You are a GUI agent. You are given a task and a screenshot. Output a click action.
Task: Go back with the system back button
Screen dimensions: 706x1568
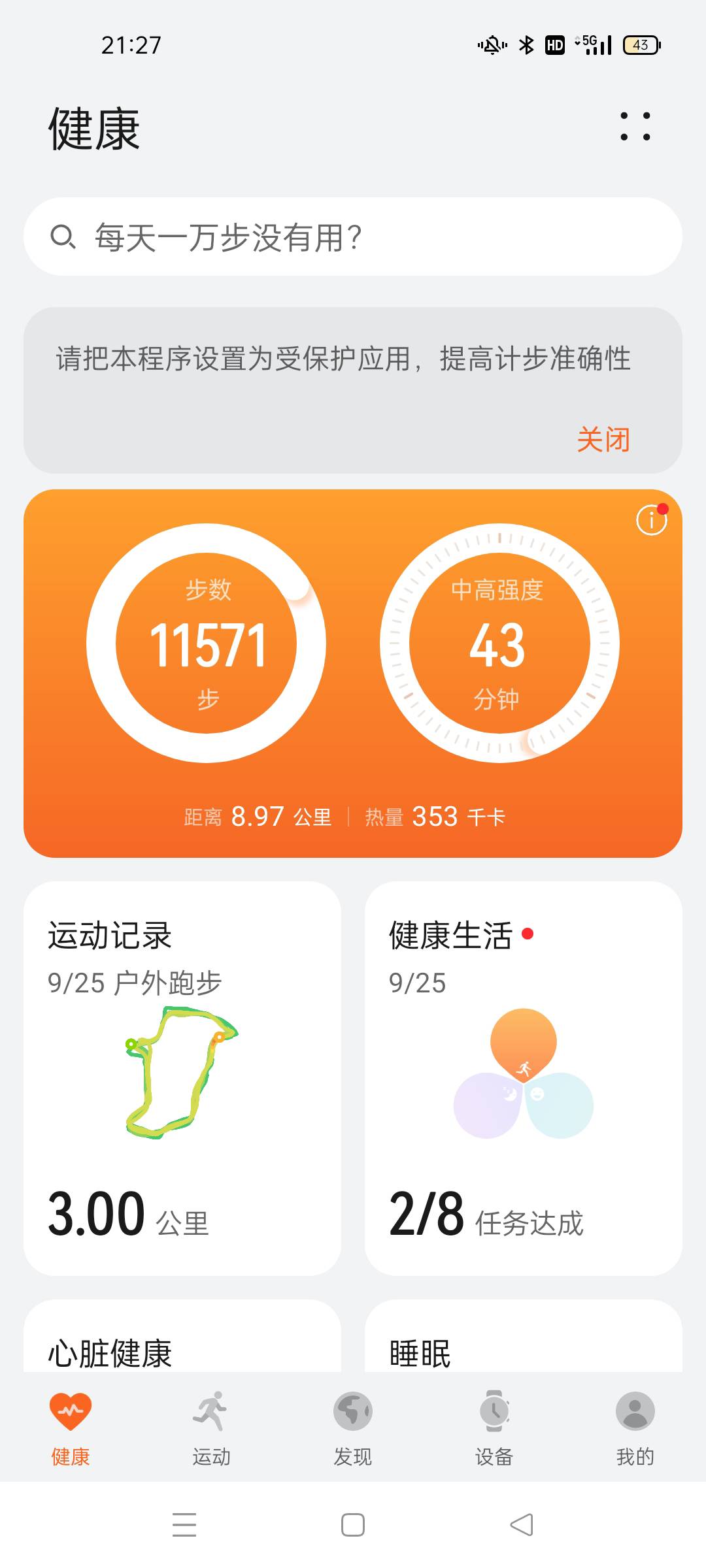522,1525
